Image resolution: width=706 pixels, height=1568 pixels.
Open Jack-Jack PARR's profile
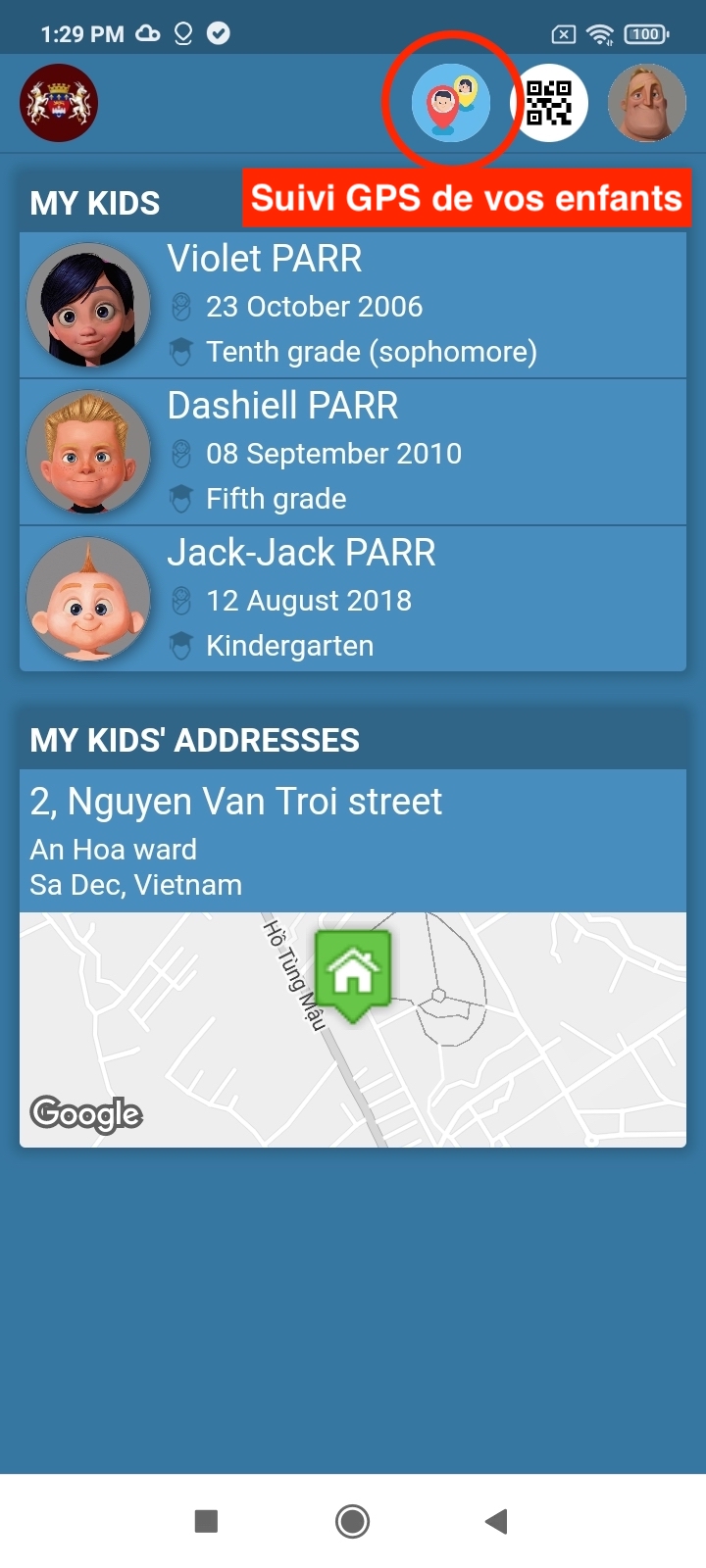(x=353, y=599)
